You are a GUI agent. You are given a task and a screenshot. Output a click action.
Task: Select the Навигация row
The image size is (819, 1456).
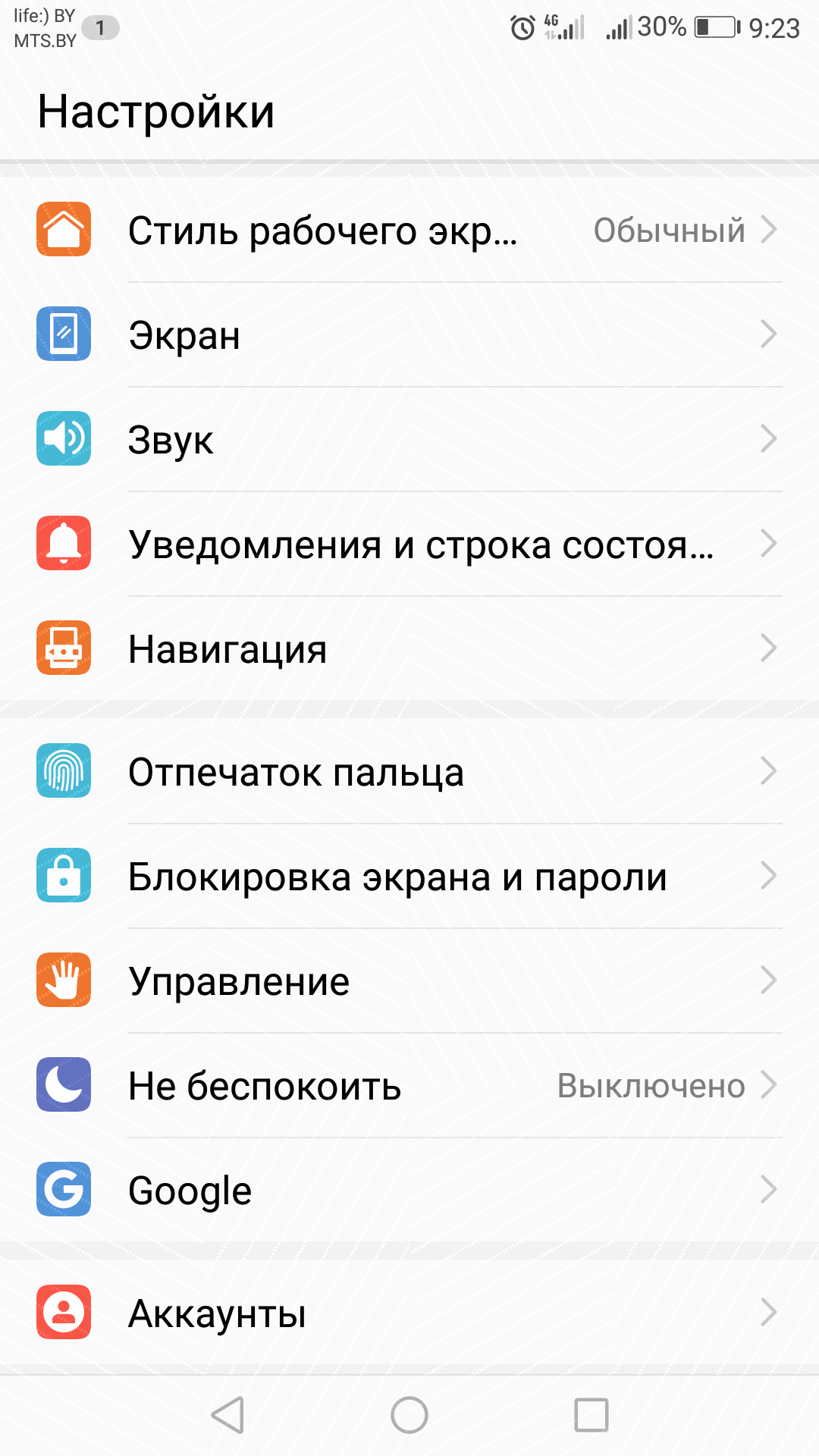[409, 648]
